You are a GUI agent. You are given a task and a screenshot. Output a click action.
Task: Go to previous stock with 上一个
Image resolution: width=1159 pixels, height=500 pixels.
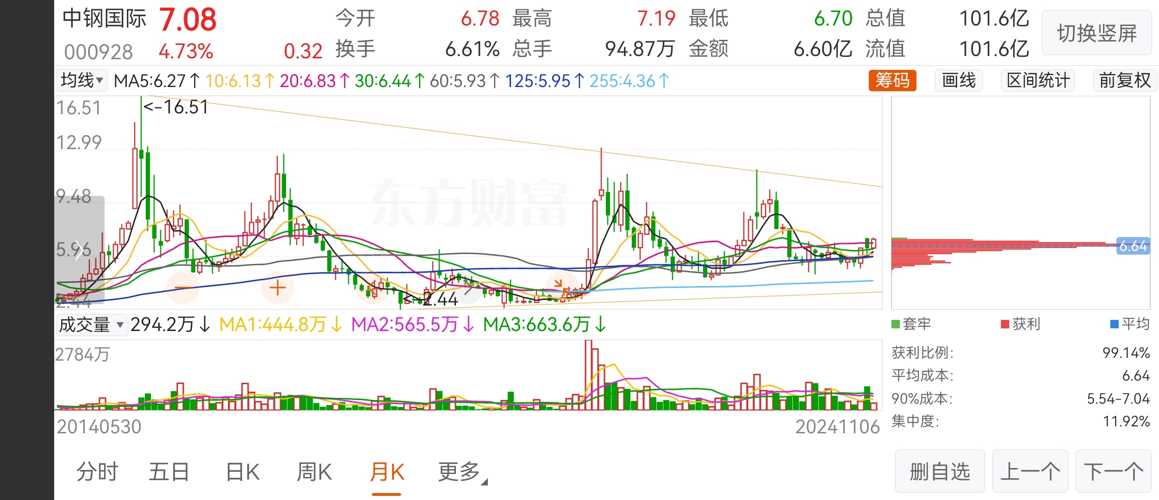1030,471
